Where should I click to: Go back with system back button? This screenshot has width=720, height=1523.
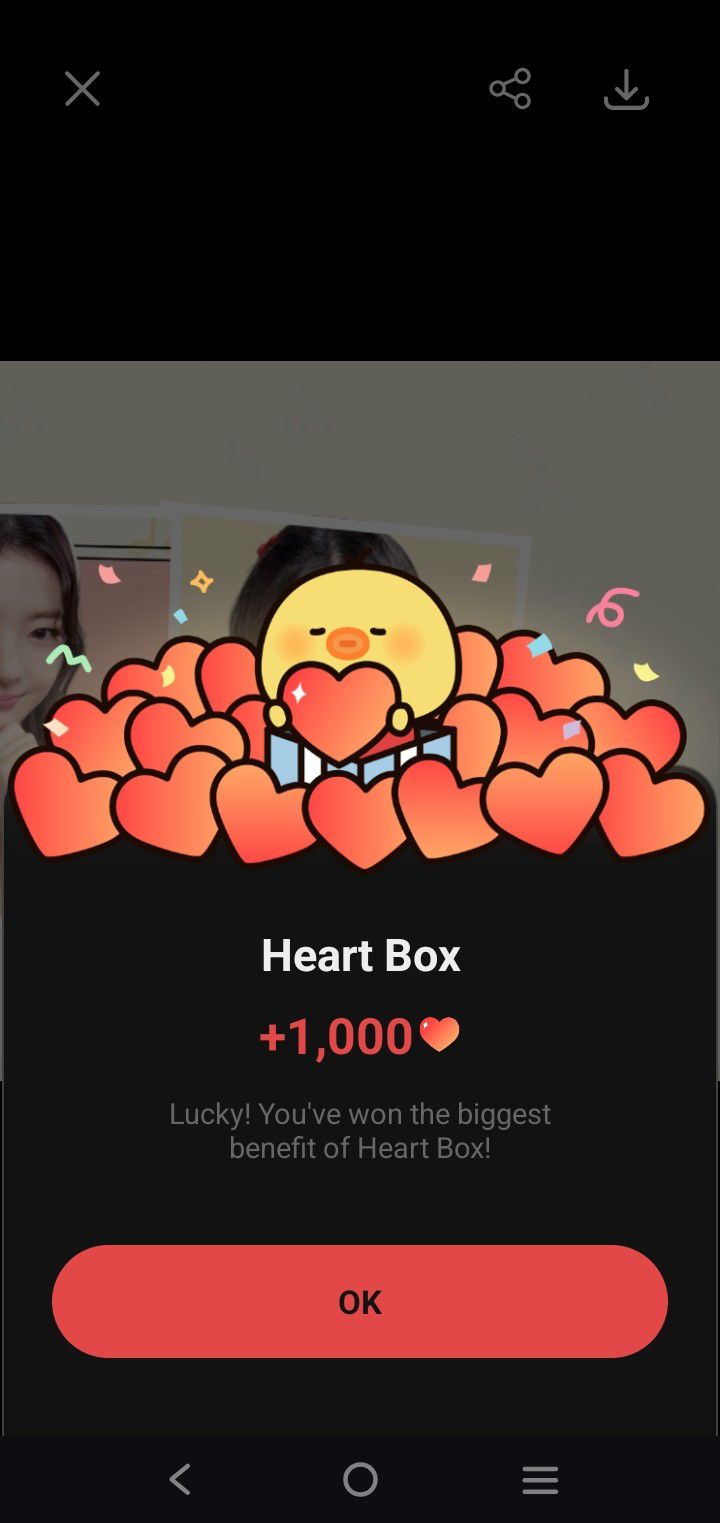coord(180,1479)
